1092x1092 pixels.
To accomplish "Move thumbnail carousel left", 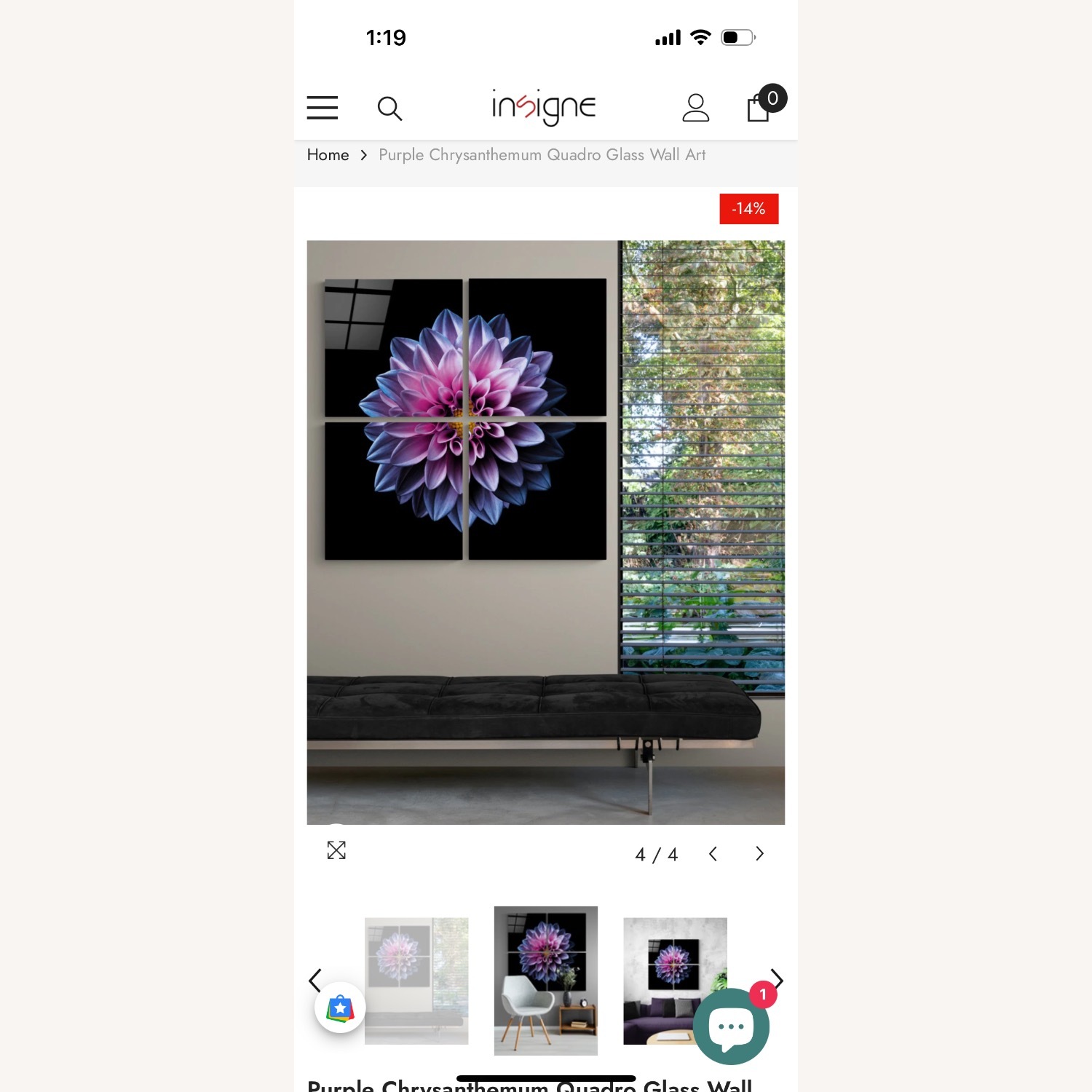I will click(x=315, y=980).
